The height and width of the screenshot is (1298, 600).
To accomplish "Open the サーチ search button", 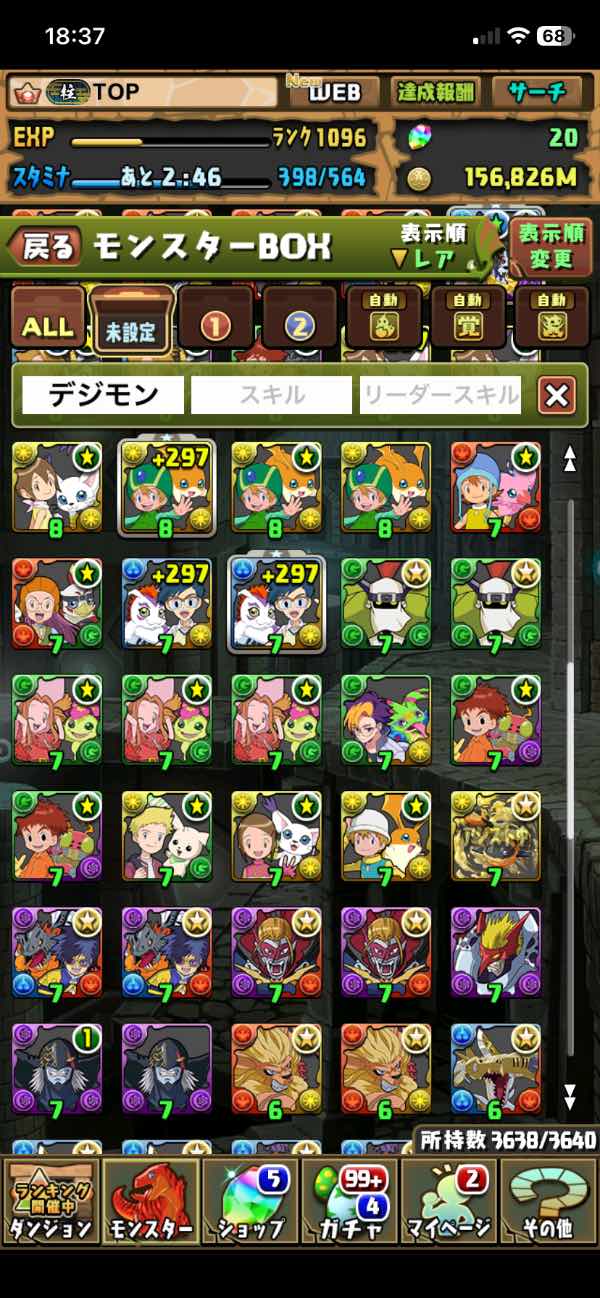I will click(537, 93).
